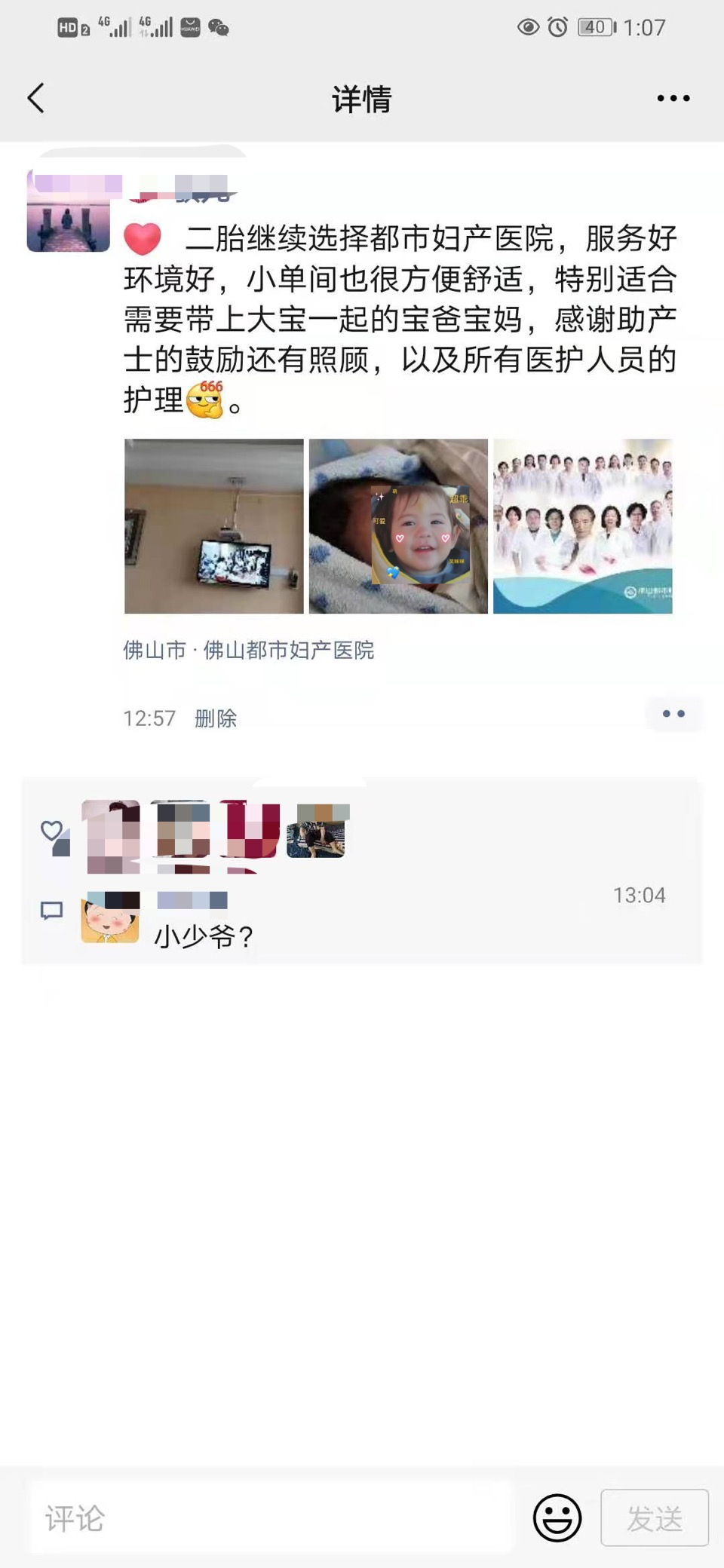Open the poster's lake pier avatar
Screen dimensions: 724x1568
(x=68, y=212)
